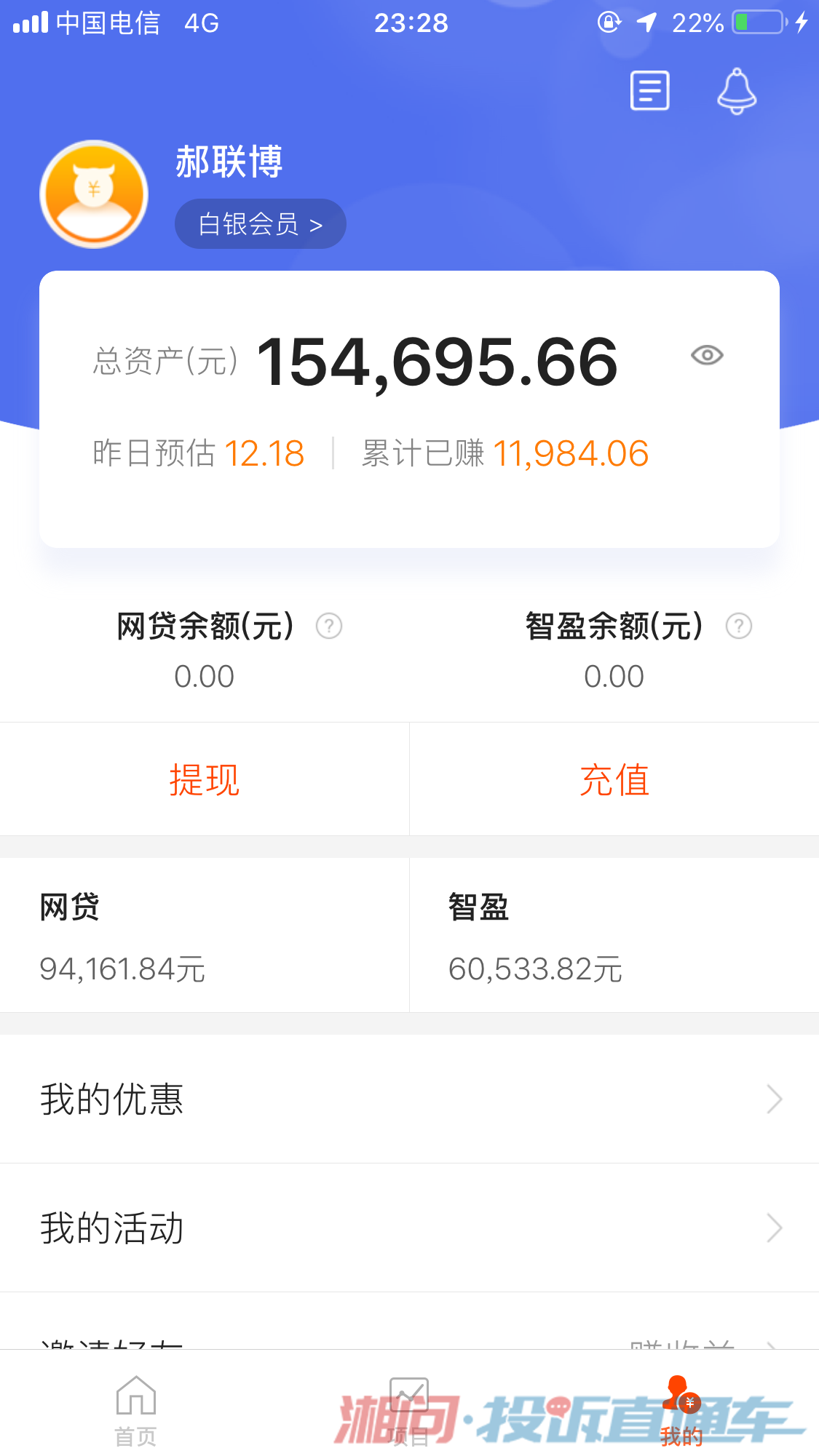Open the 网贷 holdings card

(x=205, y=935)
